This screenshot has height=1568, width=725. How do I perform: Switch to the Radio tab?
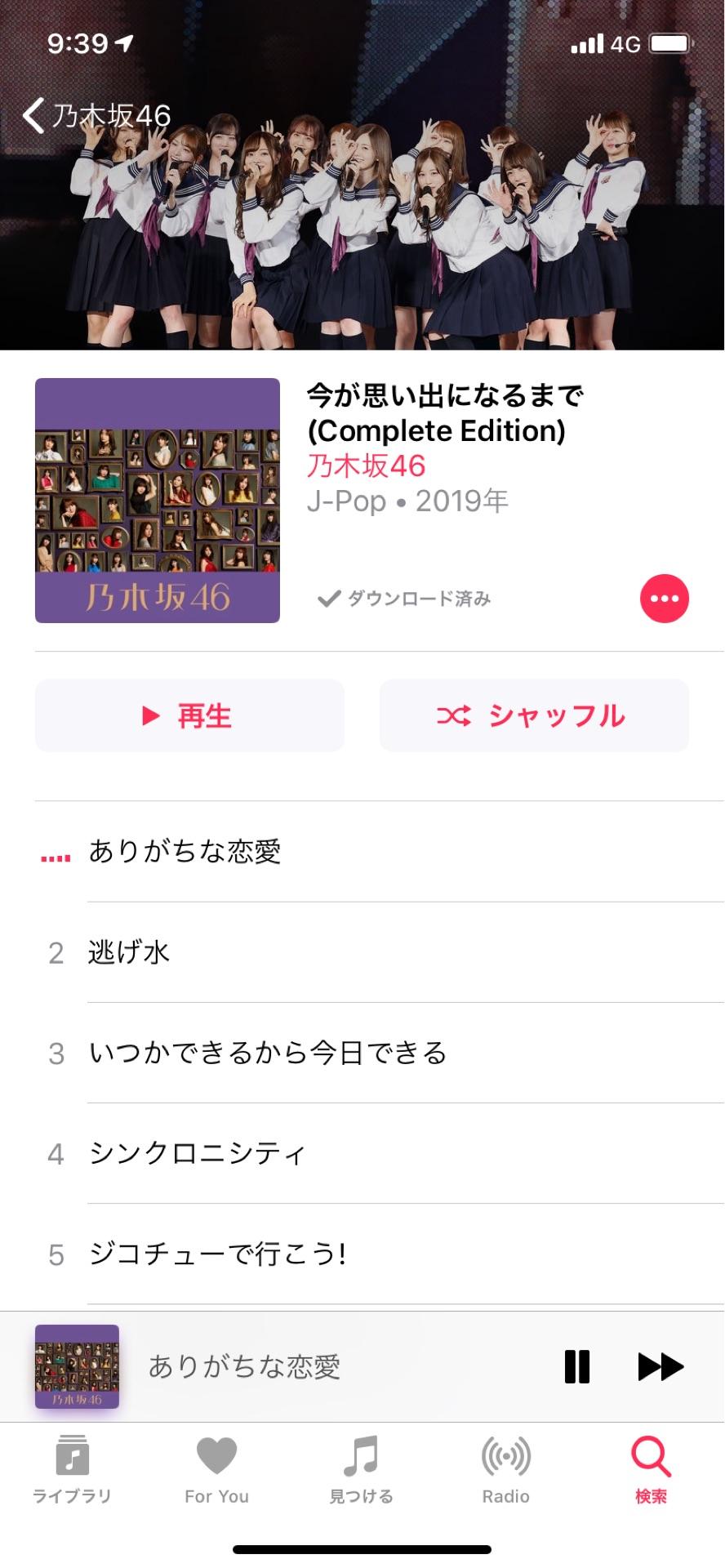[505, 1471]
